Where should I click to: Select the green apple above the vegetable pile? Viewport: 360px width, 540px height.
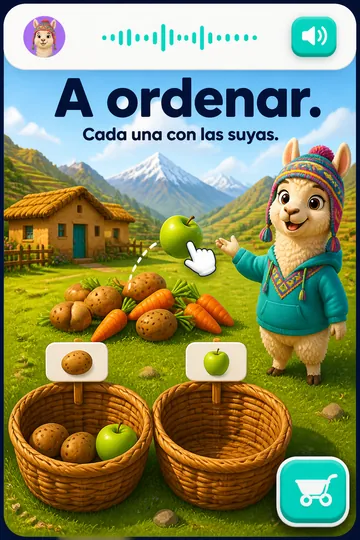point(181,236)
